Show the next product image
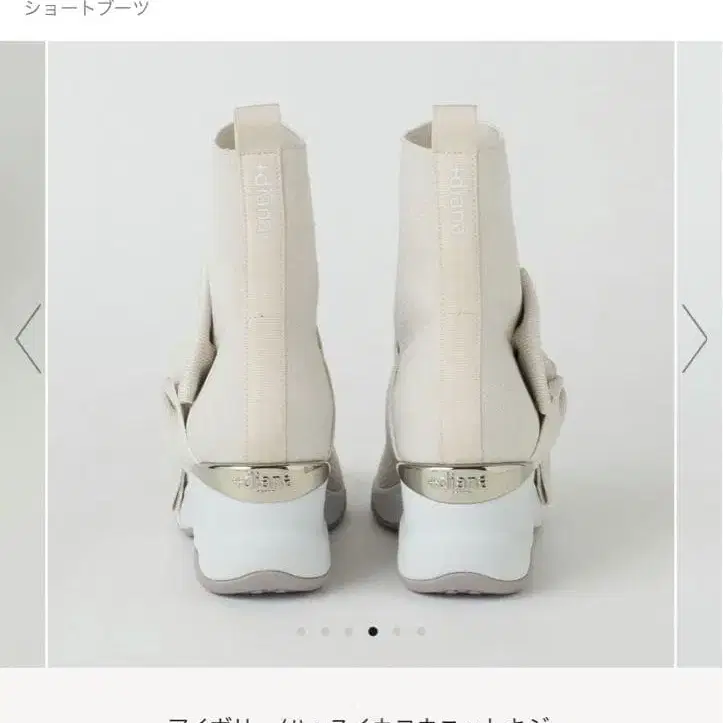Screen dimensions: 723x723 (x=694, y=338)
